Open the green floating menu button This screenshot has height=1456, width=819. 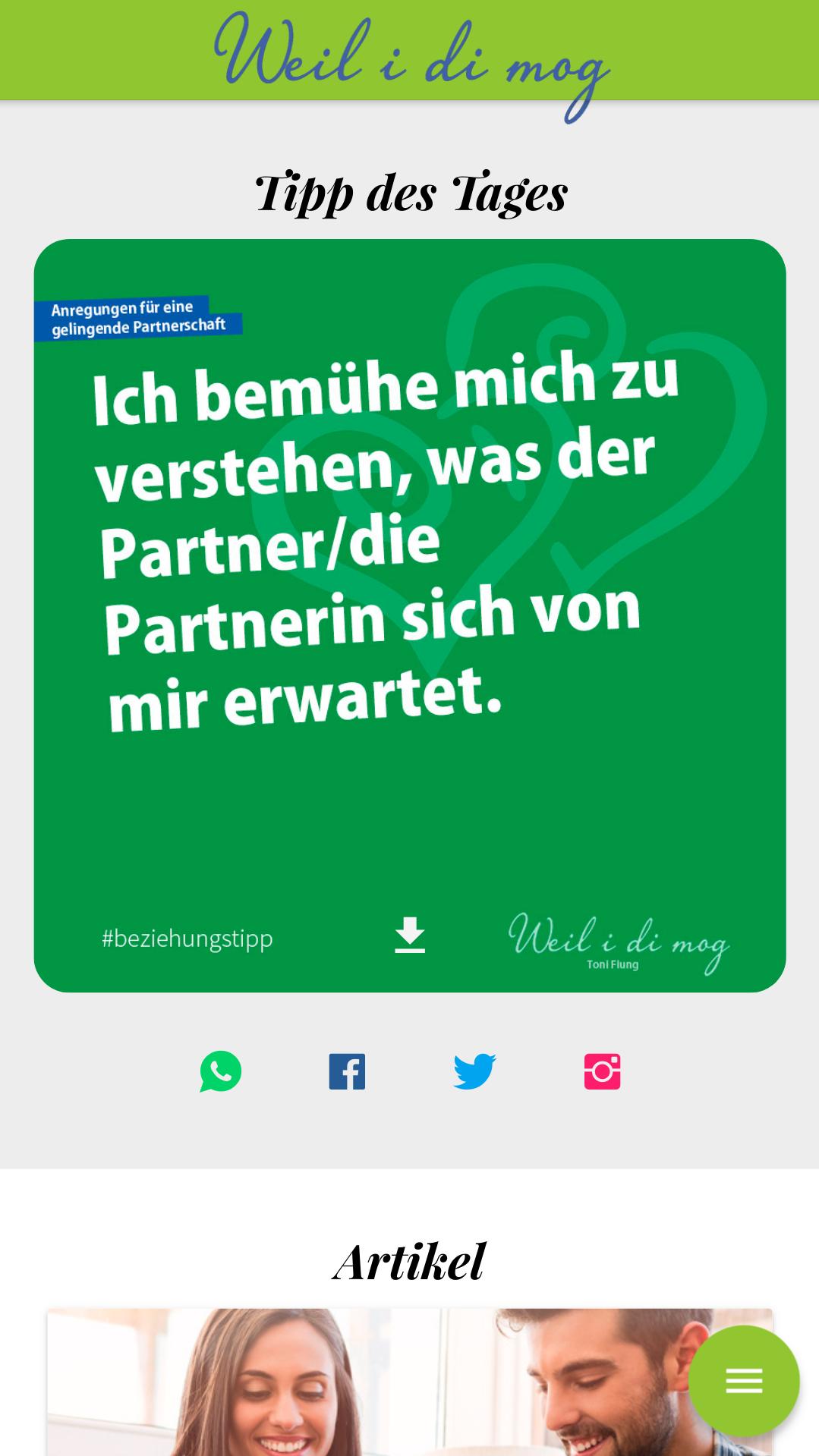coord(743,1381)
